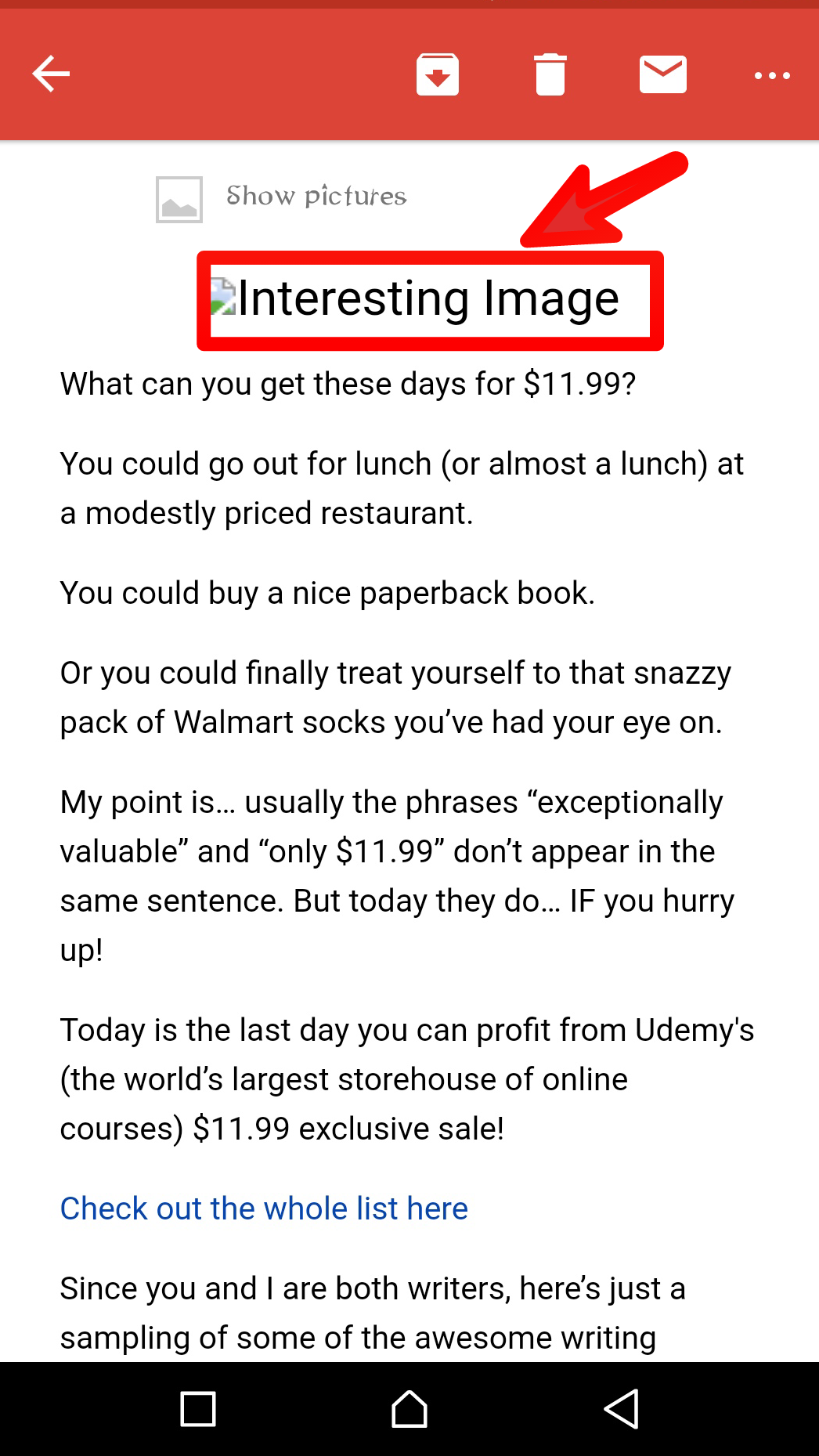
Task: Tap the system back triangle
Action: (622, 1409)
